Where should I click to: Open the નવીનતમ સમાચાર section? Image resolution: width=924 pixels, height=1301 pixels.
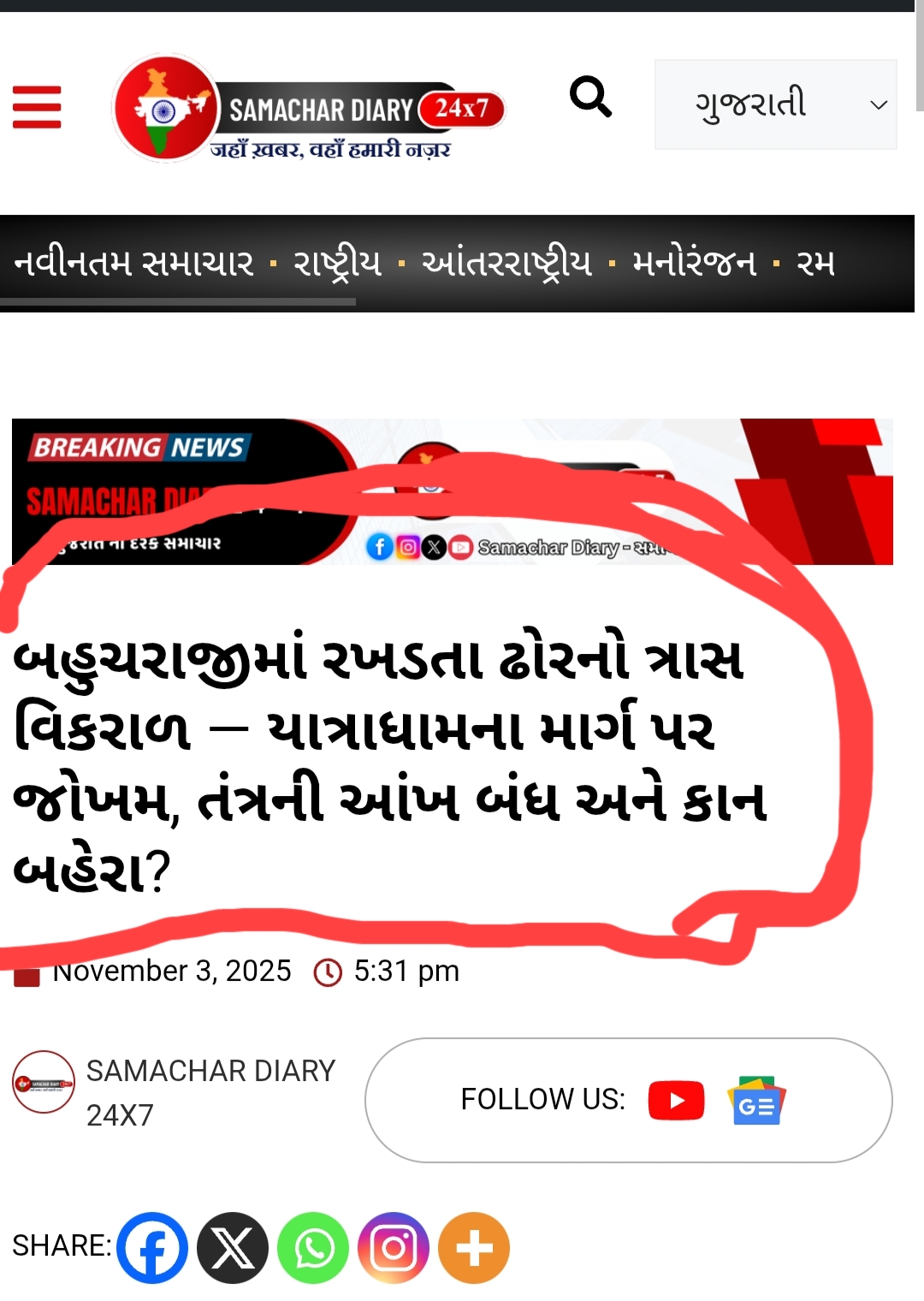click(x=134, y=263)
